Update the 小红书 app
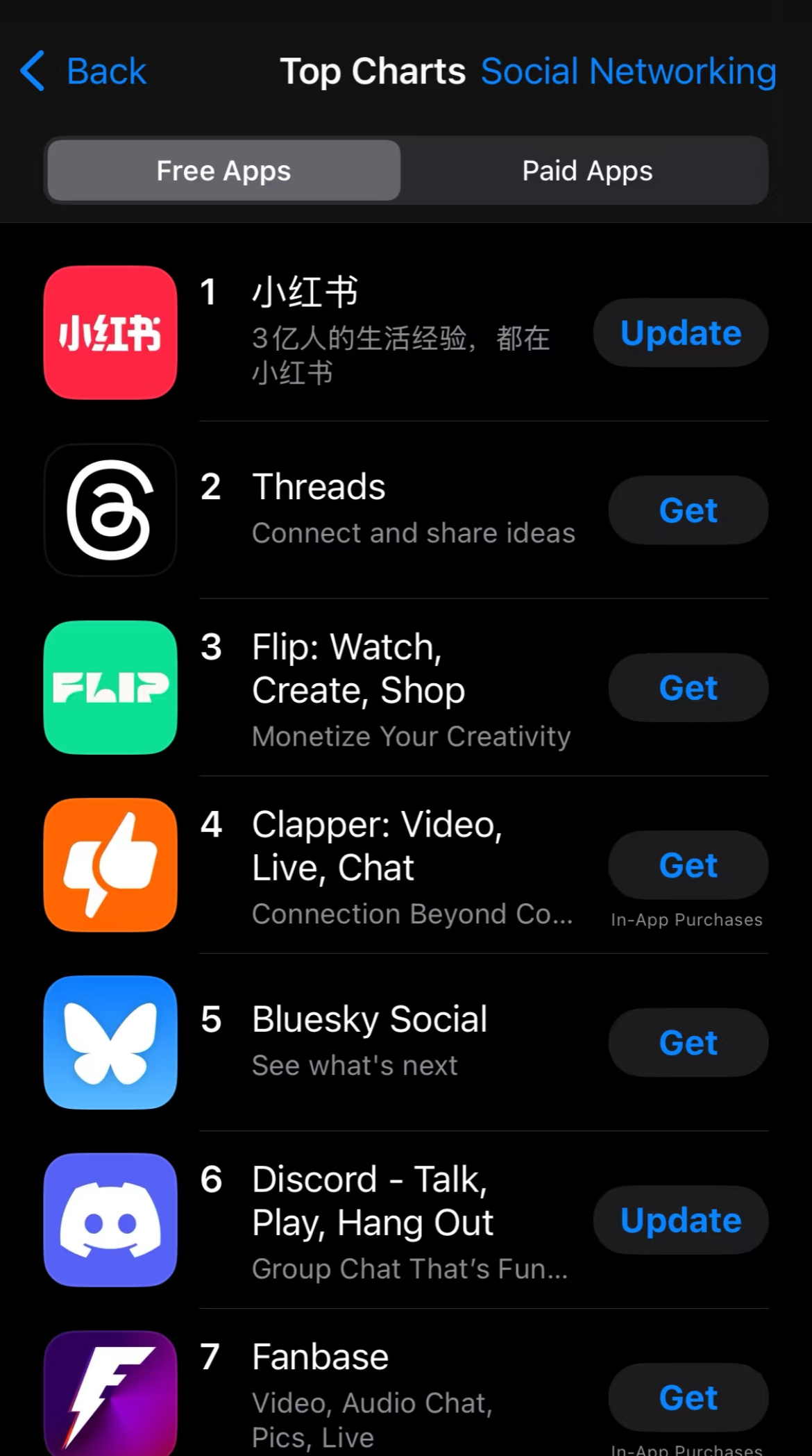Screen dimensions: 812x1456 [680, 333]
